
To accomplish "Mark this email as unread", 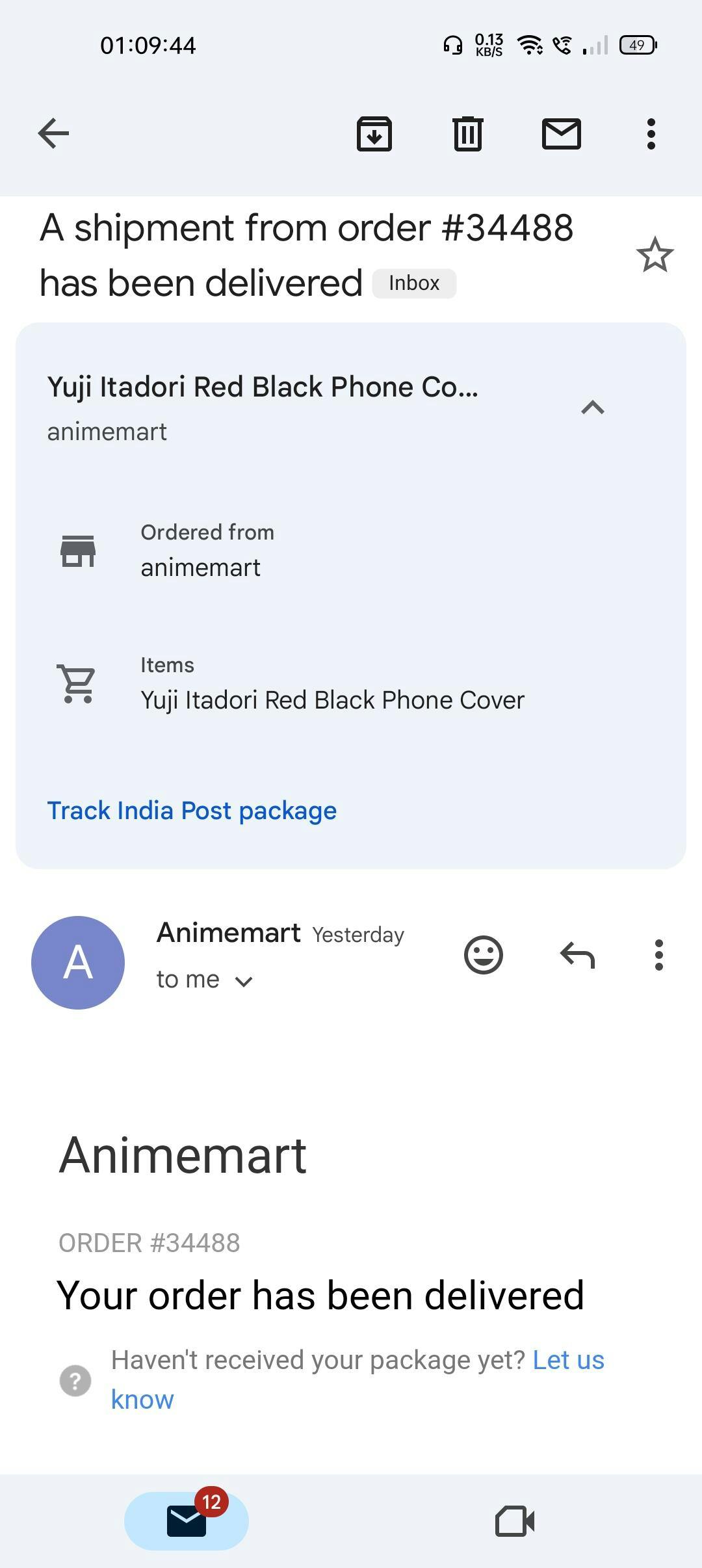I will (x=562, y=134).
